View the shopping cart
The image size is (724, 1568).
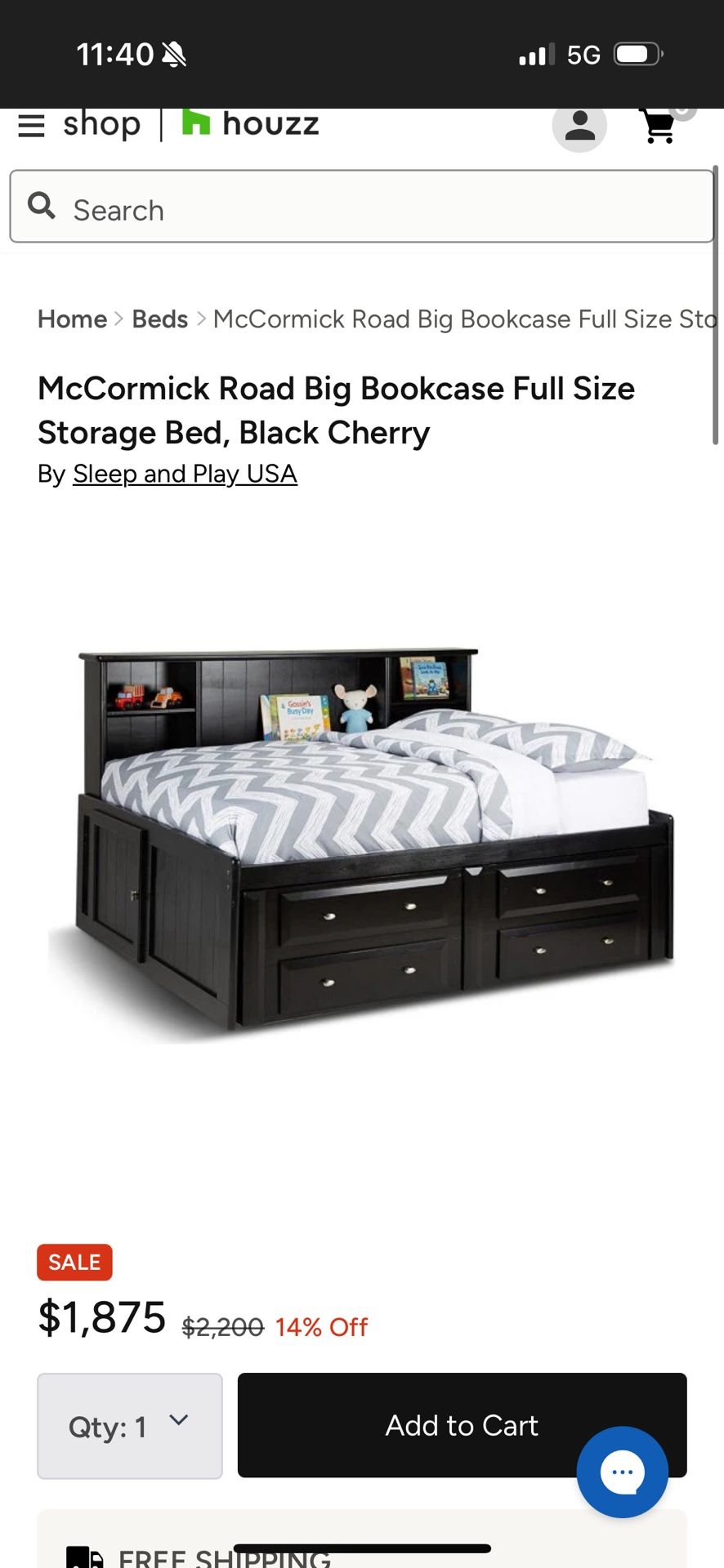(659, 126)
